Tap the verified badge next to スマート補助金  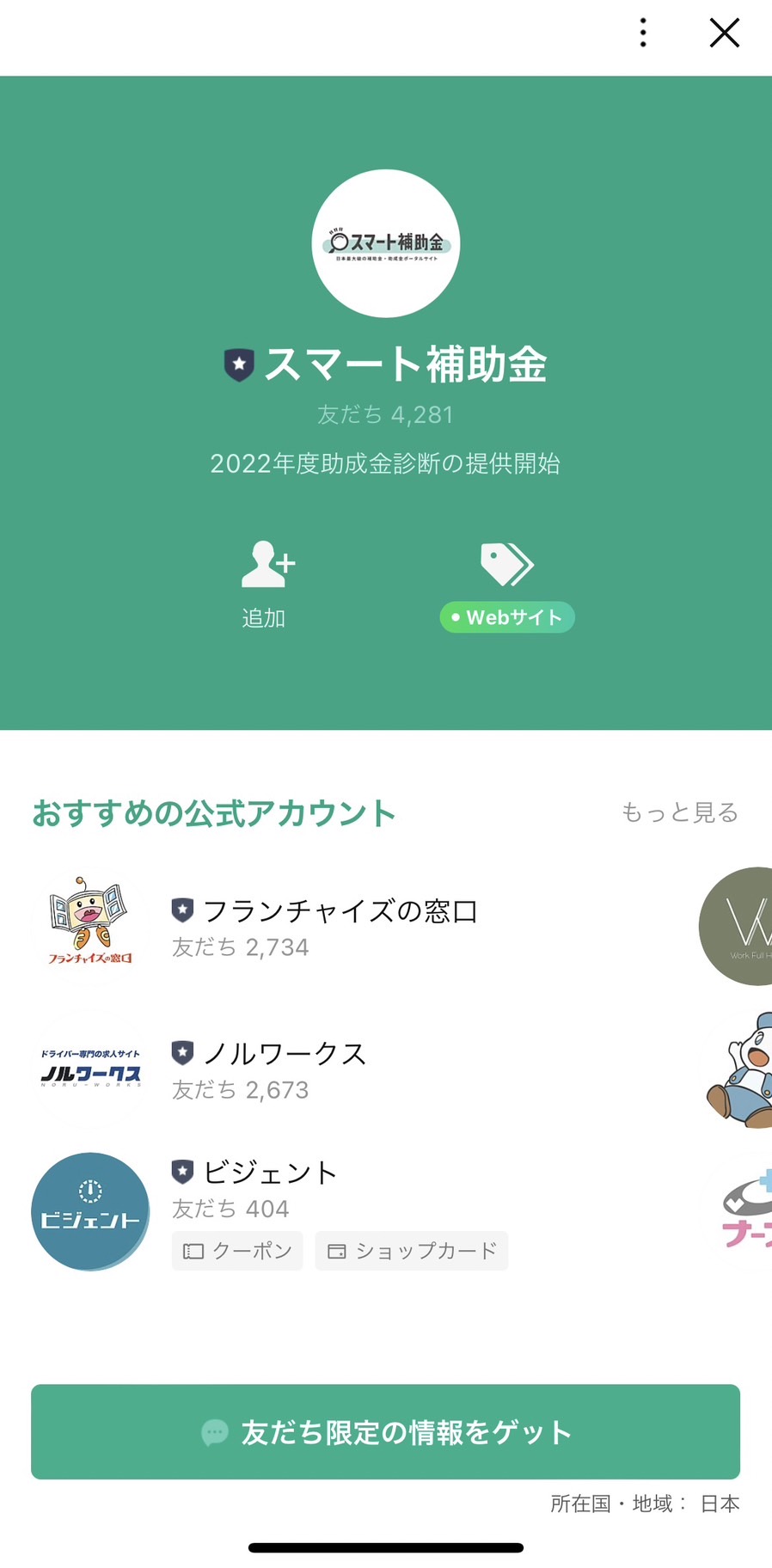click(x=237, y=364)
